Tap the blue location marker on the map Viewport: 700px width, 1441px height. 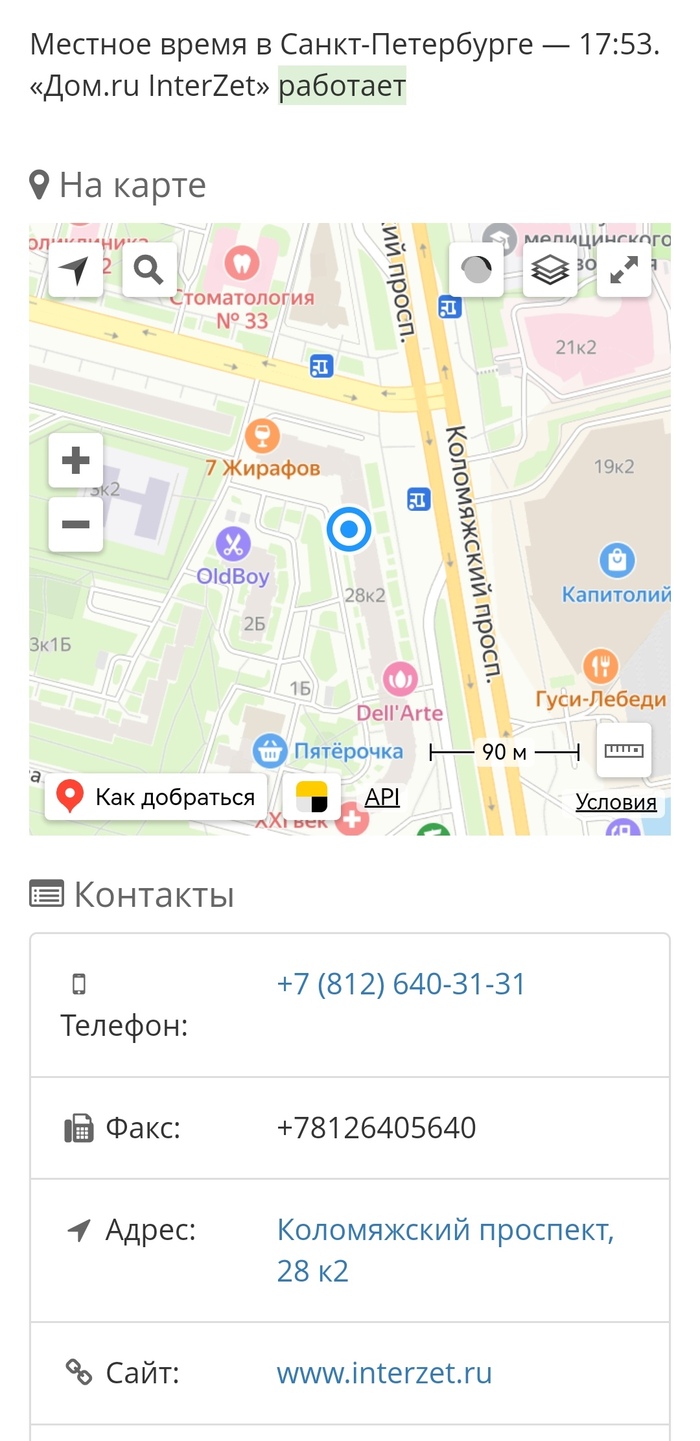[x=349, y=530]
